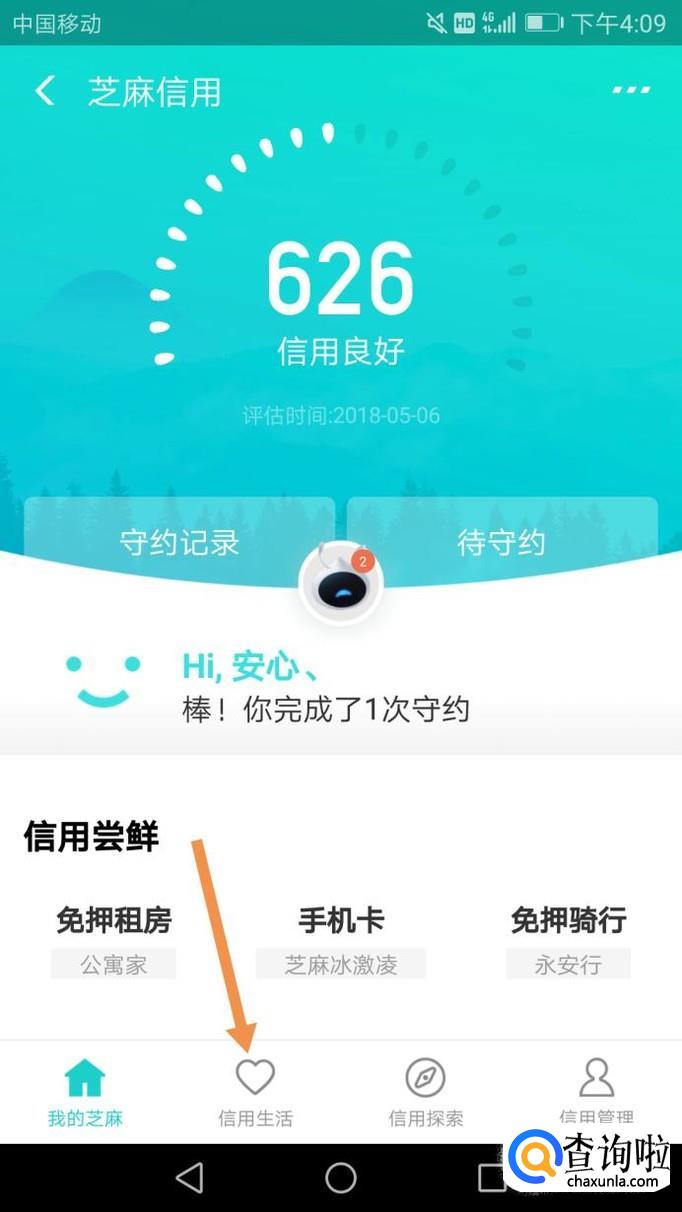The width and height of the screenshot is (682, 1212).
Task: Switch to 信用探索 tab
Action: 426,1092
